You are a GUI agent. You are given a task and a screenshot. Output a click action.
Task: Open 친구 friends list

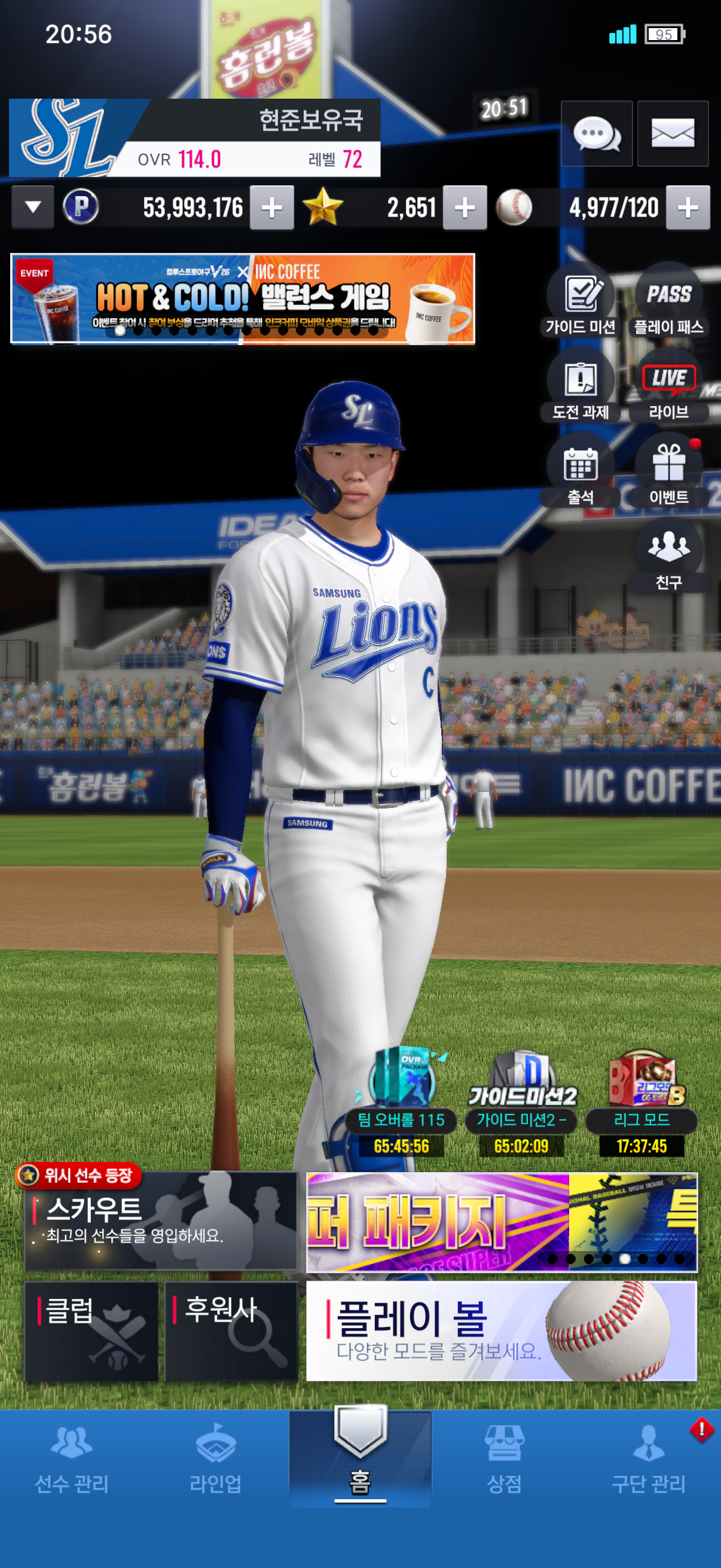pos(668,557)
